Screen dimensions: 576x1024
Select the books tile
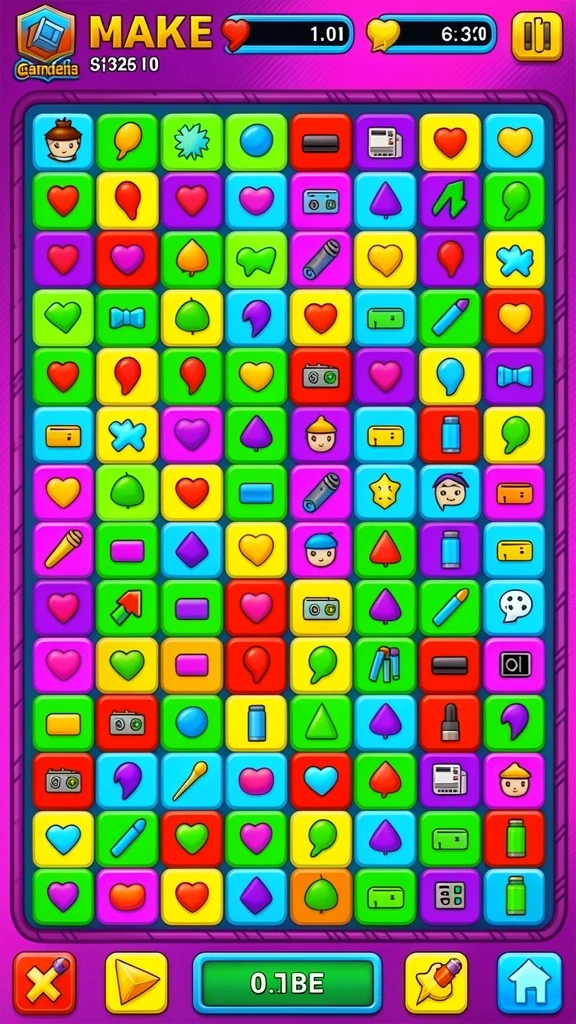pyautogui.click(x=385, y=665)
